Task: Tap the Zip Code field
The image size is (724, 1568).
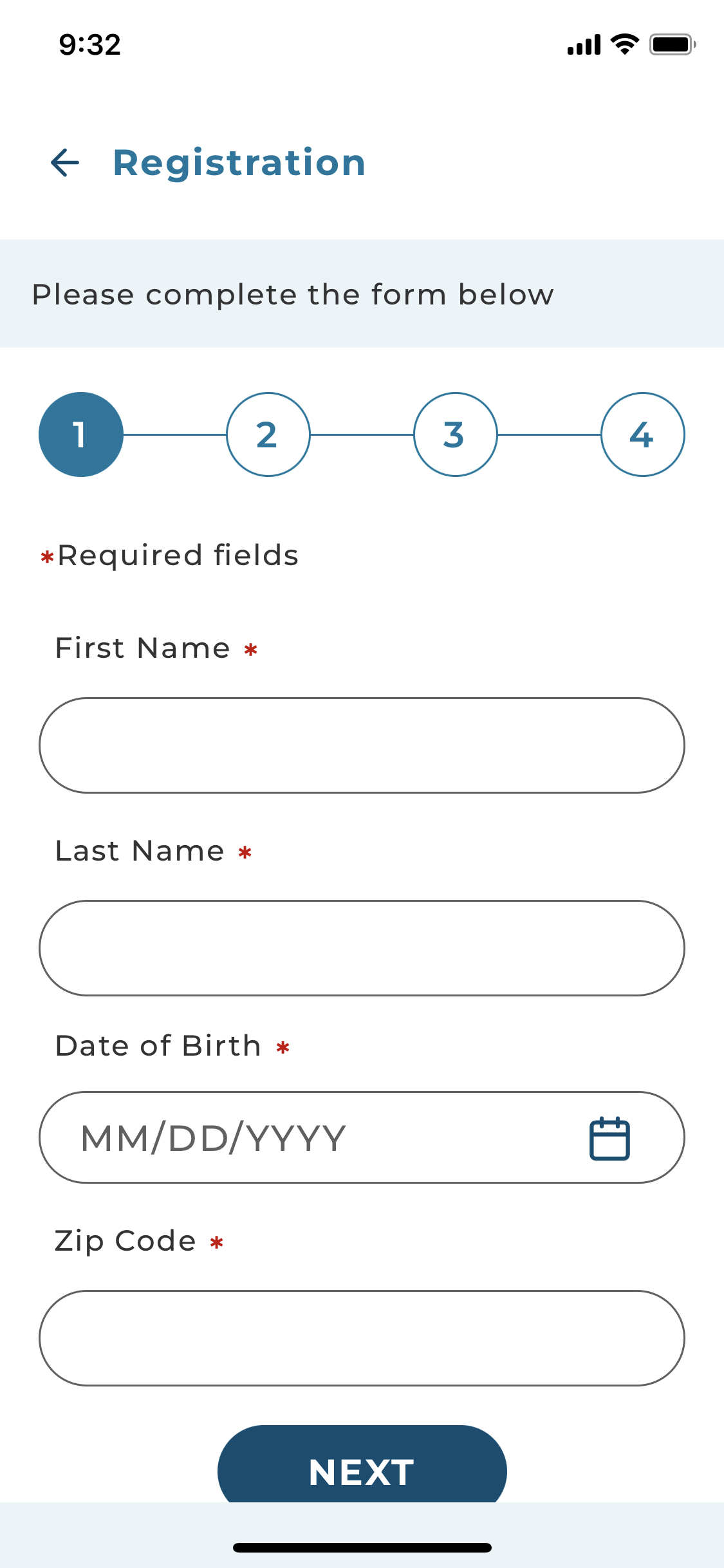Action: (362, 1338)
